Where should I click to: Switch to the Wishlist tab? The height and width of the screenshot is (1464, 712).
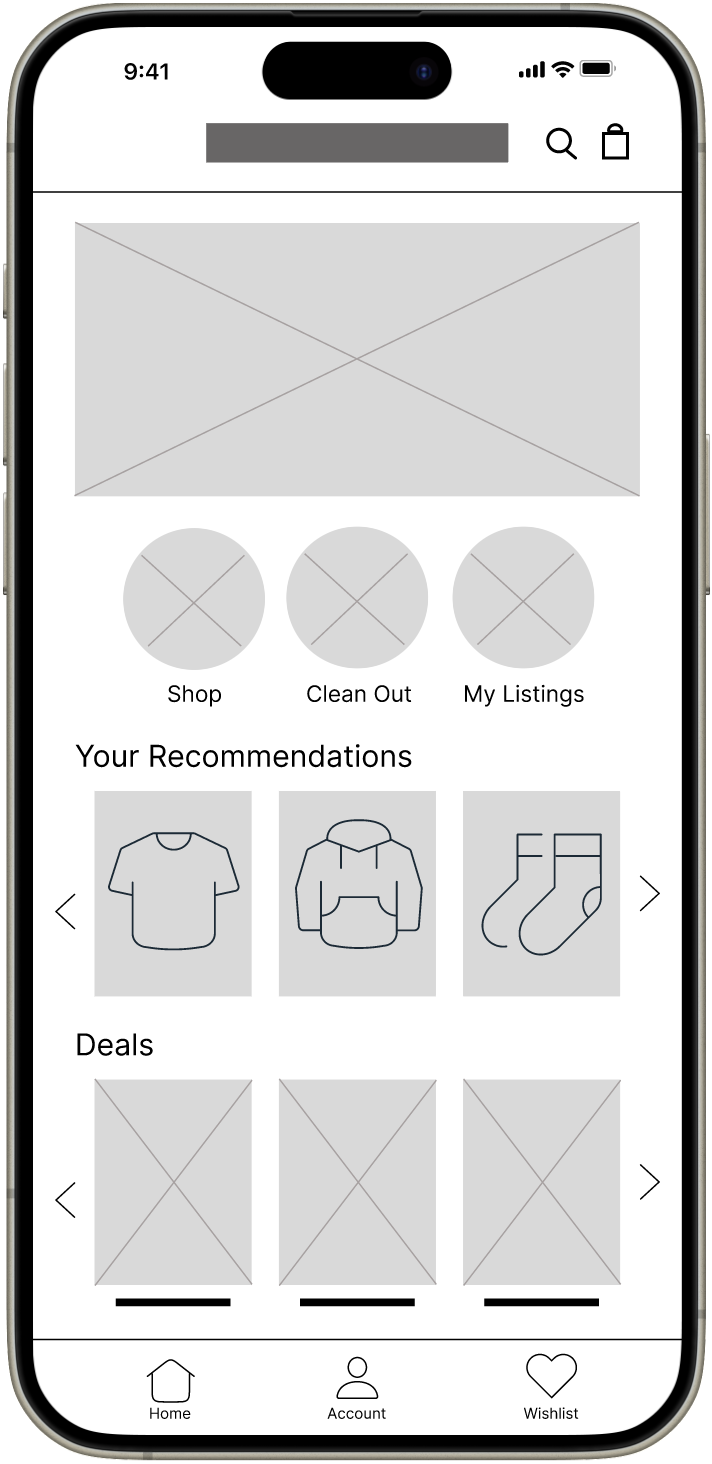coord(551,1387)
